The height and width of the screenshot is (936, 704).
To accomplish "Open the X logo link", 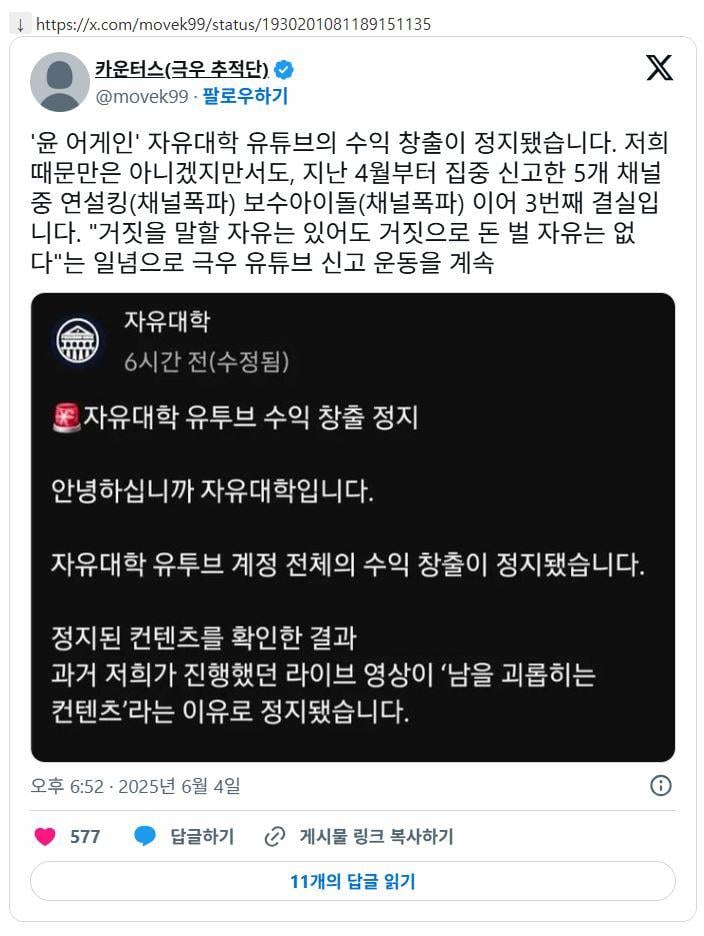I will tap(659, 68).
